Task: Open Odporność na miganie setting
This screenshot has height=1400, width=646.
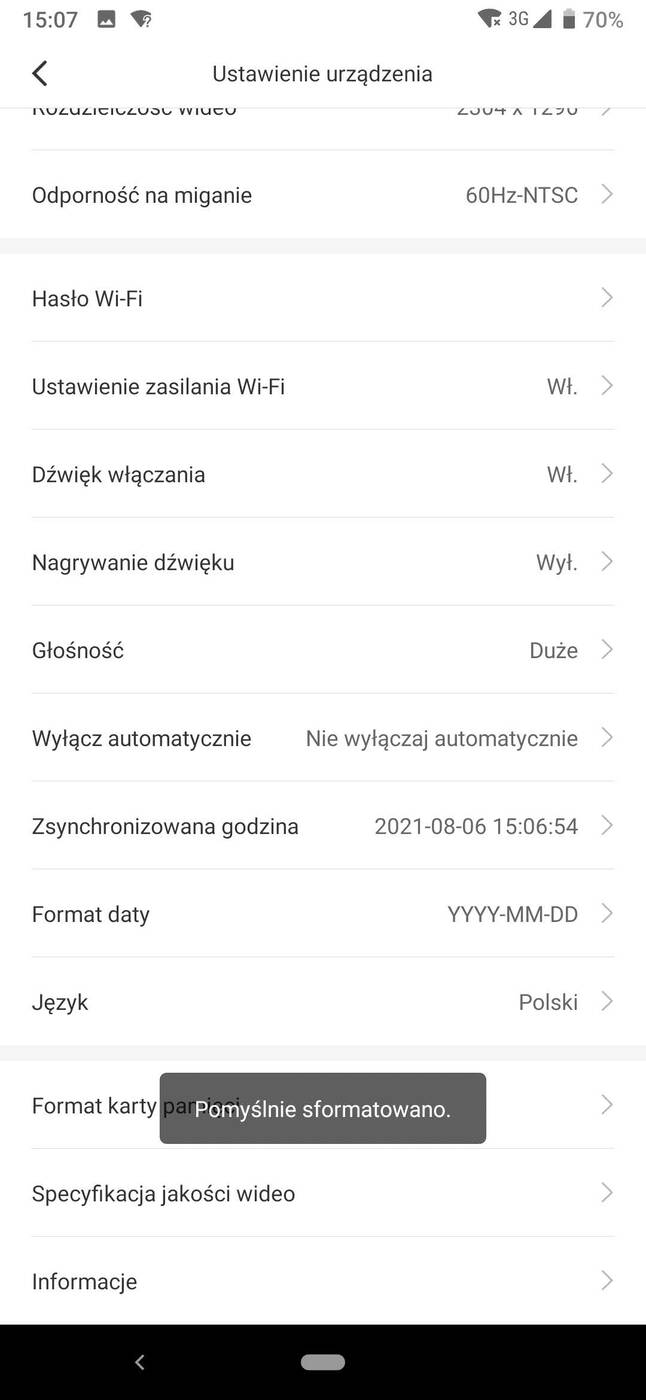Action: click(323, 195)
